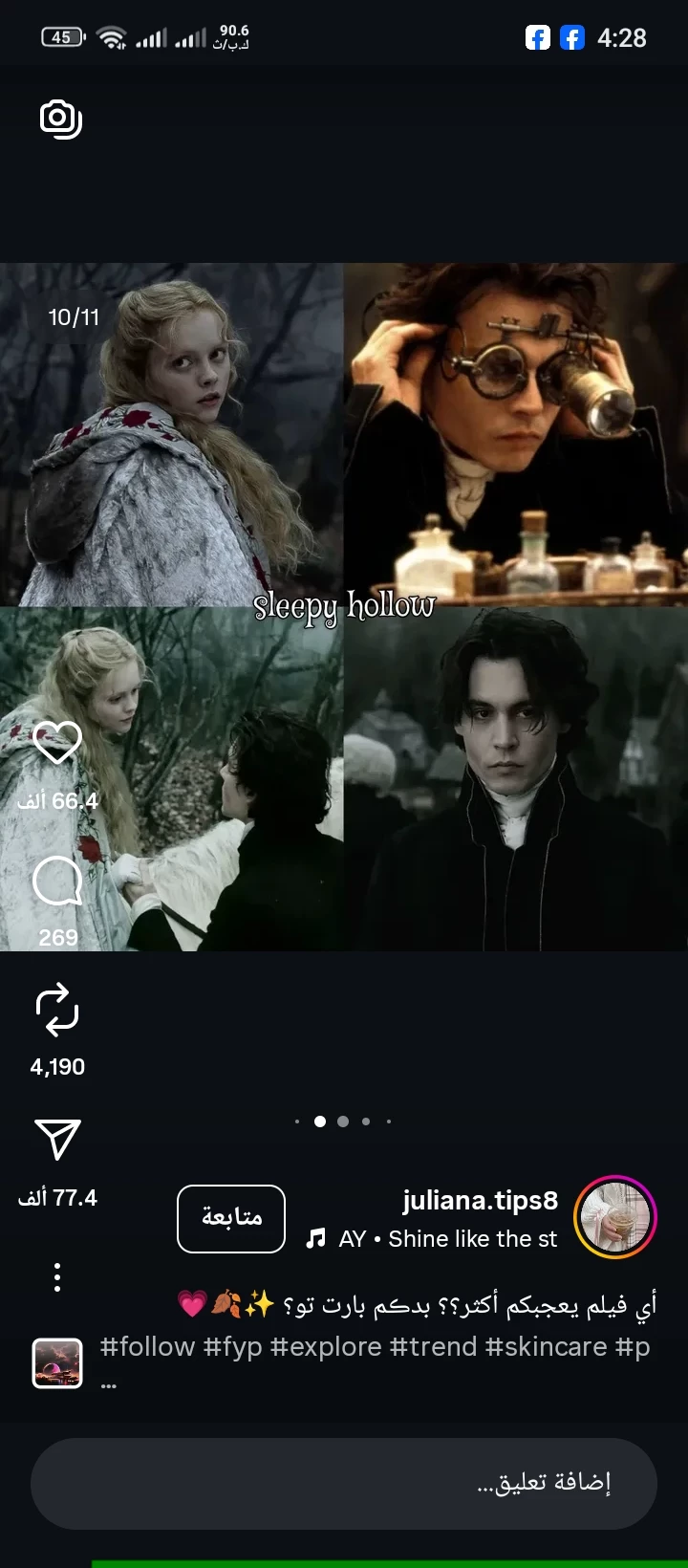Open juliana.tips8 profile picture
The height and width of the screenshot is (1568, 688).
pos(615,1217)
